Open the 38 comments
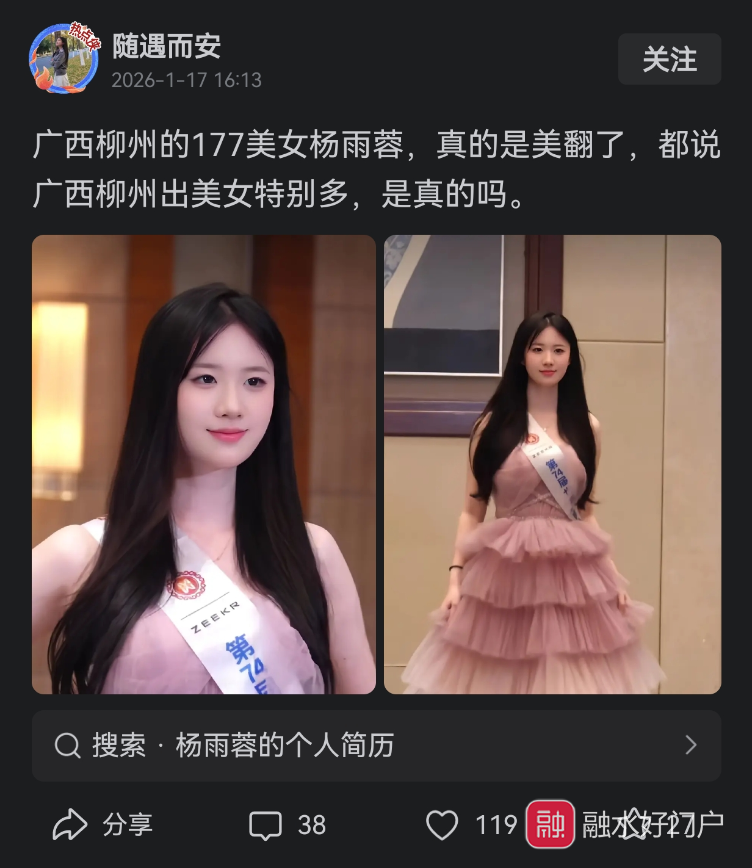The image size is (752, 868). [x=288, y=825]
